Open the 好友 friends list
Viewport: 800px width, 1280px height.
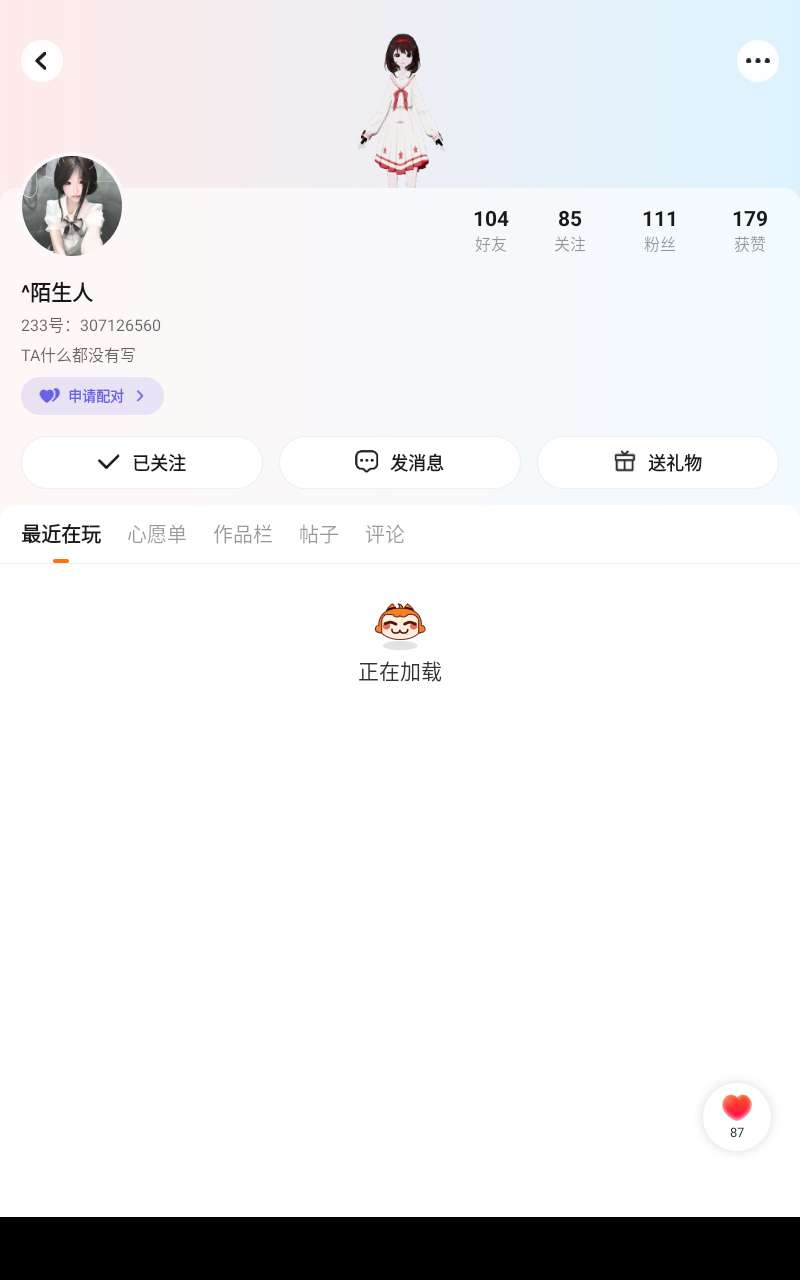(x=491, y=230)
